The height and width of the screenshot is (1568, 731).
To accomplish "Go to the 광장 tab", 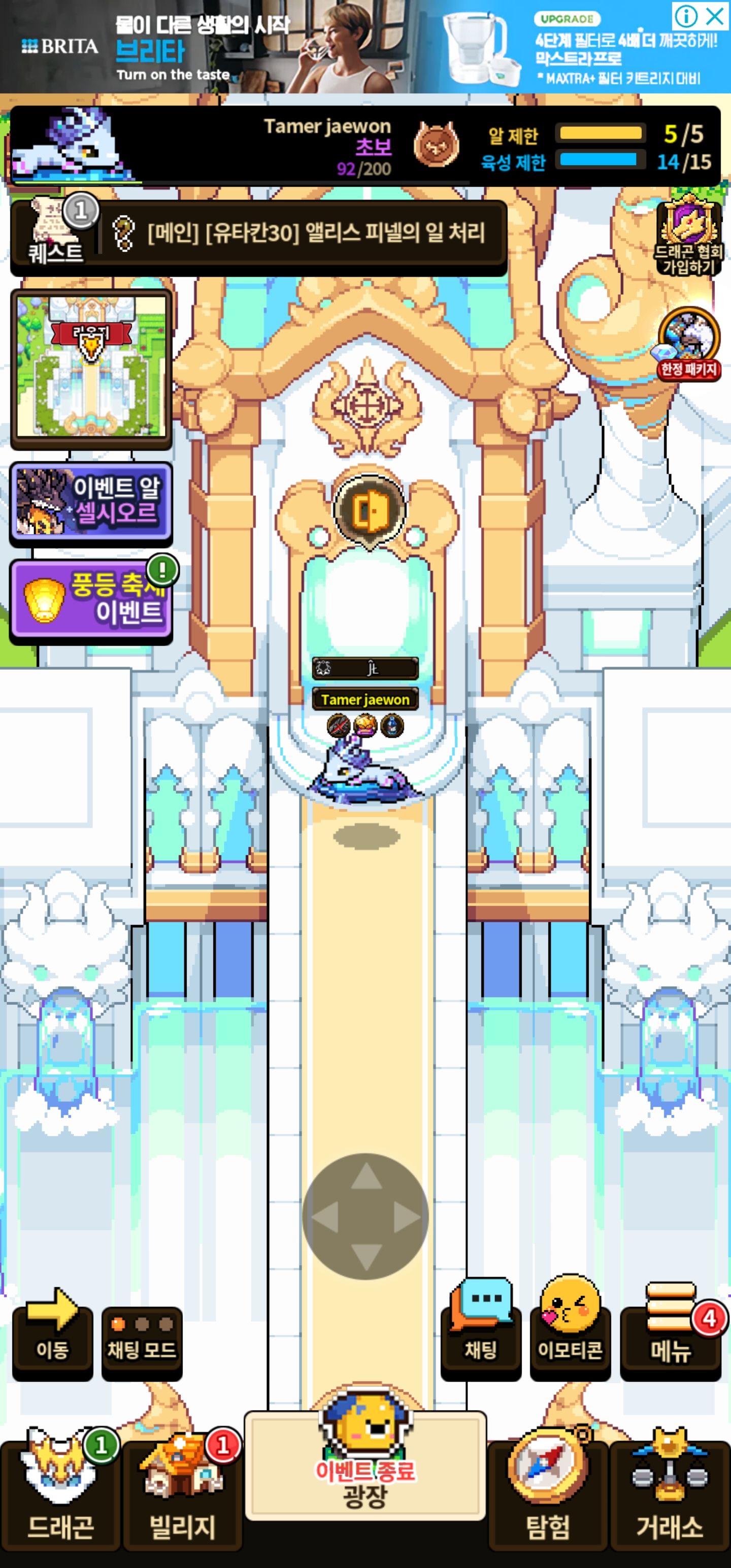I will 365,1473.
